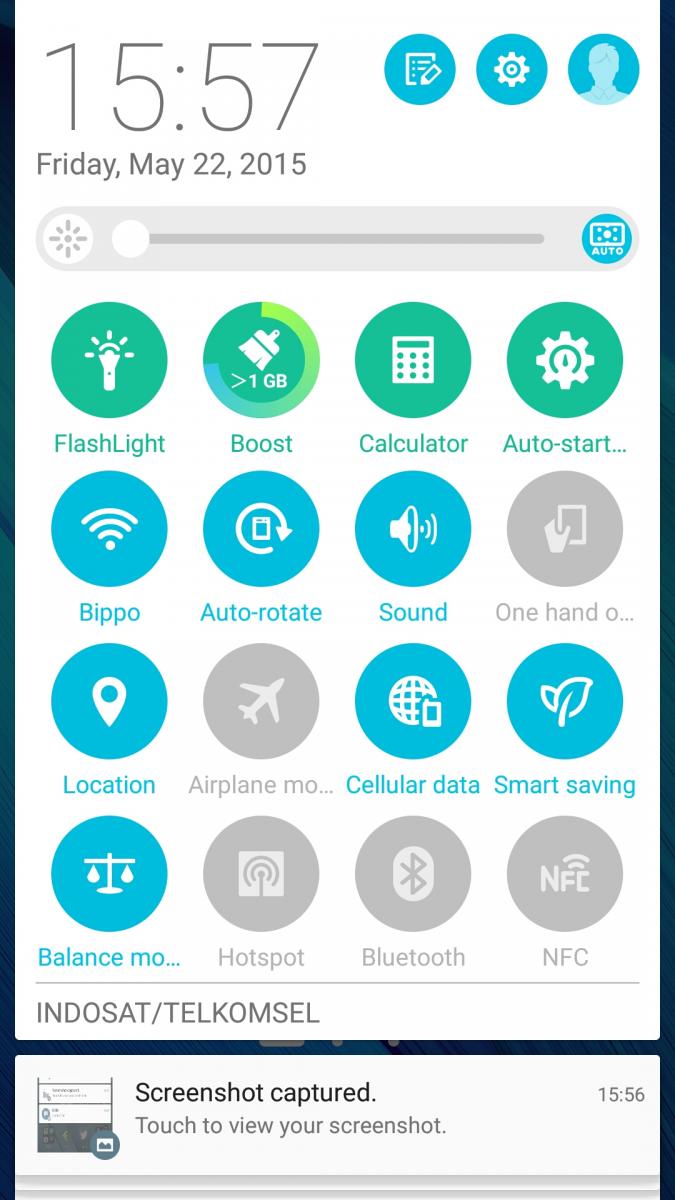Enable Bluetooth
Image resolution: width=675 pixels, height=1200 pixels.
point(413,874)
